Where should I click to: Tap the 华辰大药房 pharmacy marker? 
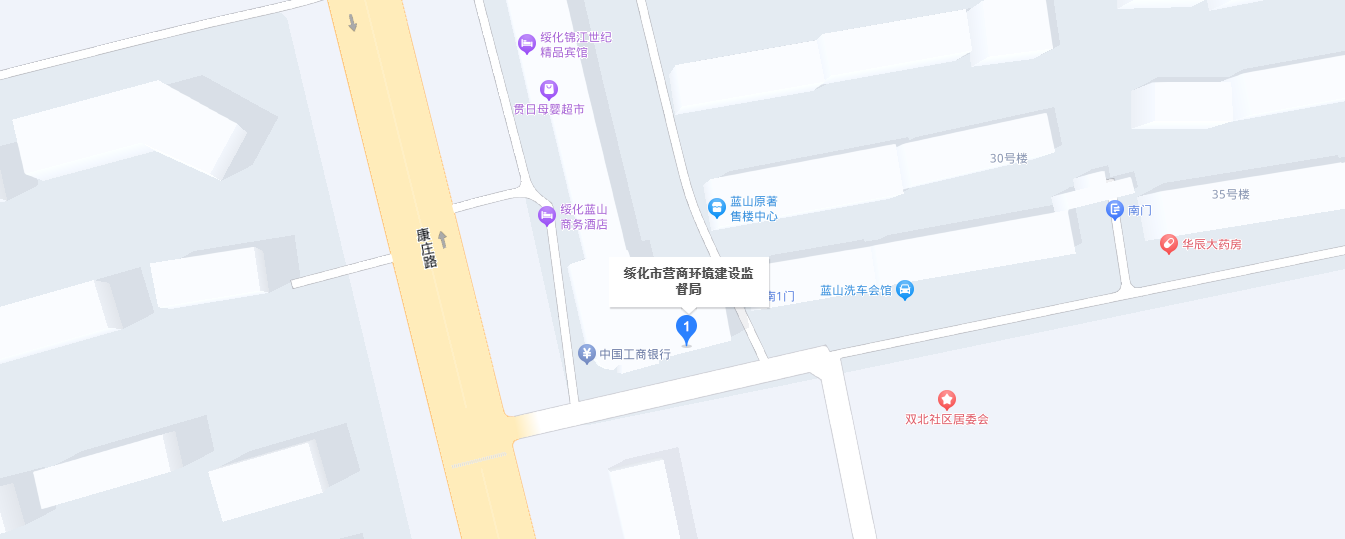1168,243
